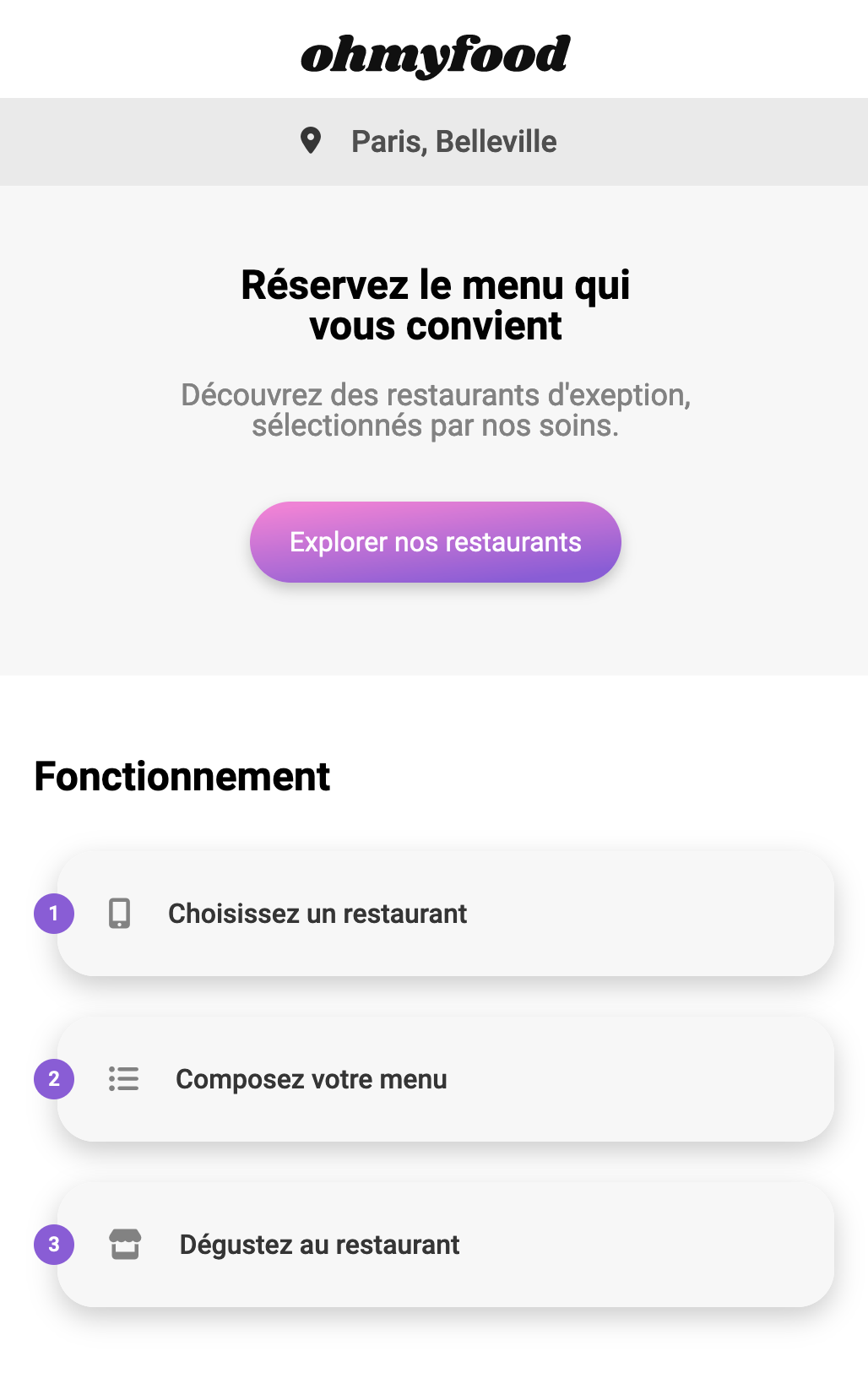
Task: Click the Explorer nos restaurants button
Action: 435,542
